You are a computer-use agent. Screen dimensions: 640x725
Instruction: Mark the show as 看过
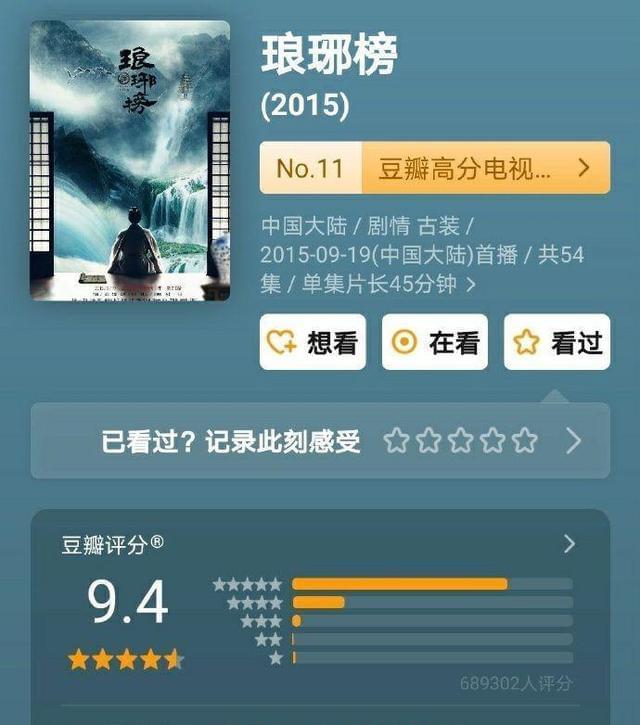[x=556, y=342]
